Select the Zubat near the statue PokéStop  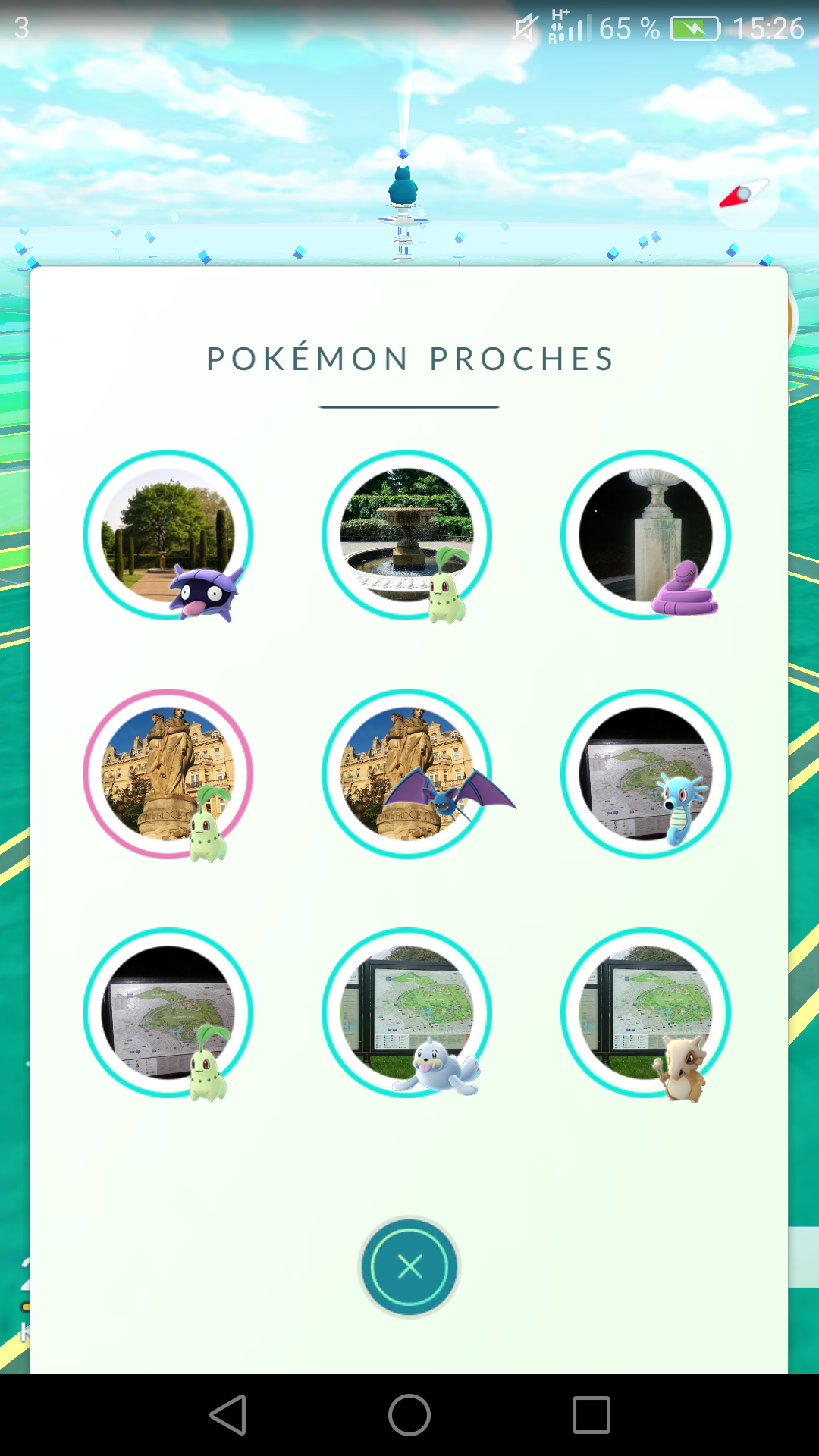pos(406,774)
